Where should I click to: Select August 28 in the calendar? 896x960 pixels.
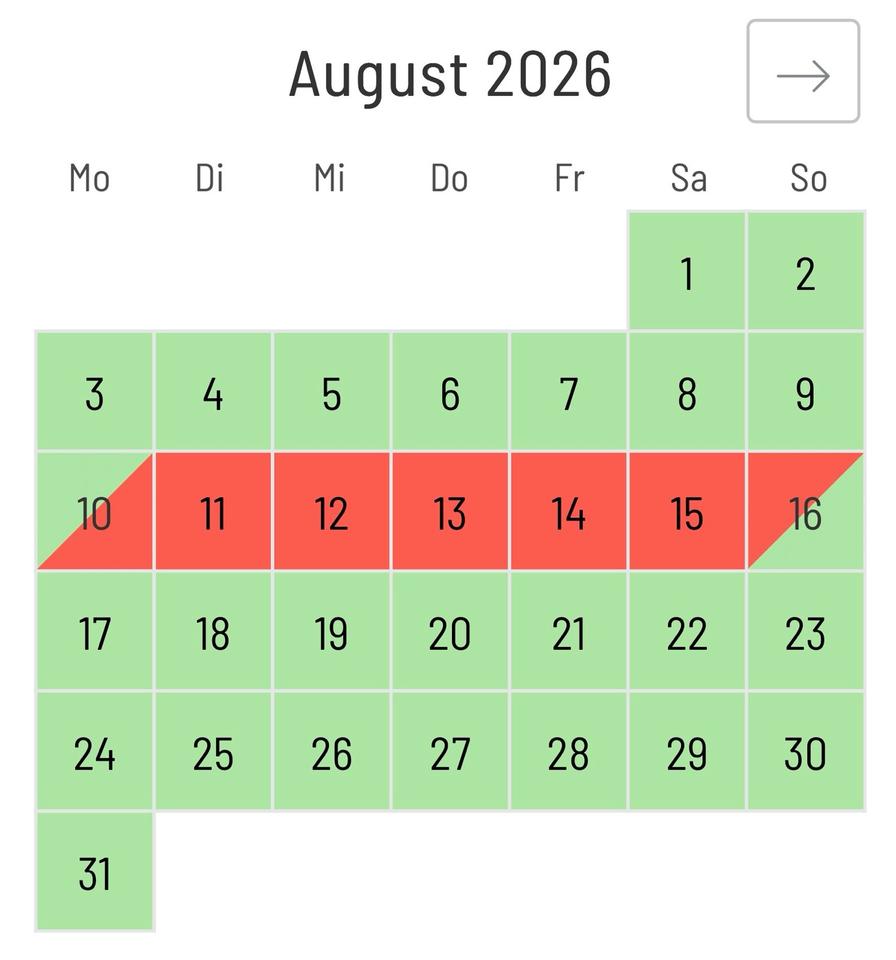(x=568, y=751)
